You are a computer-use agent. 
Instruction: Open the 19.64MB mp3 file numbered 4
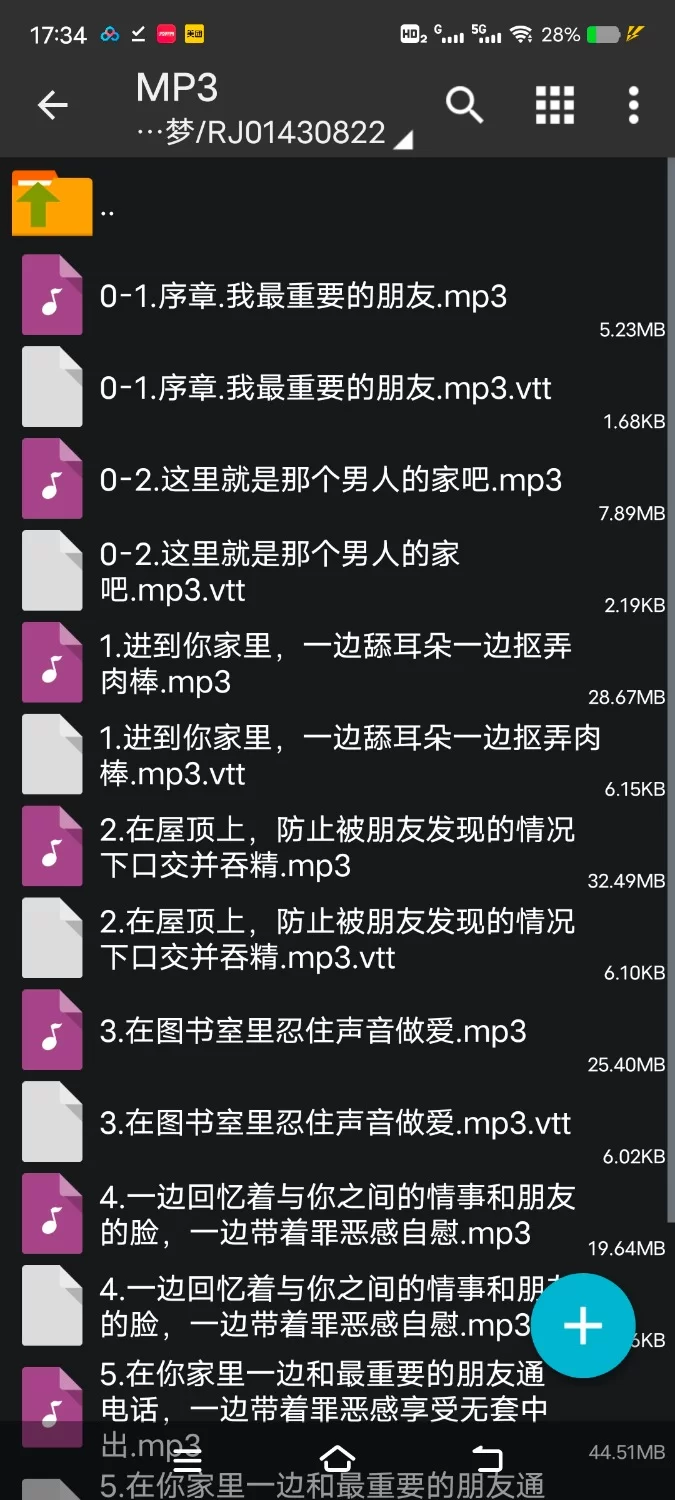click(x=337, y=1215)
